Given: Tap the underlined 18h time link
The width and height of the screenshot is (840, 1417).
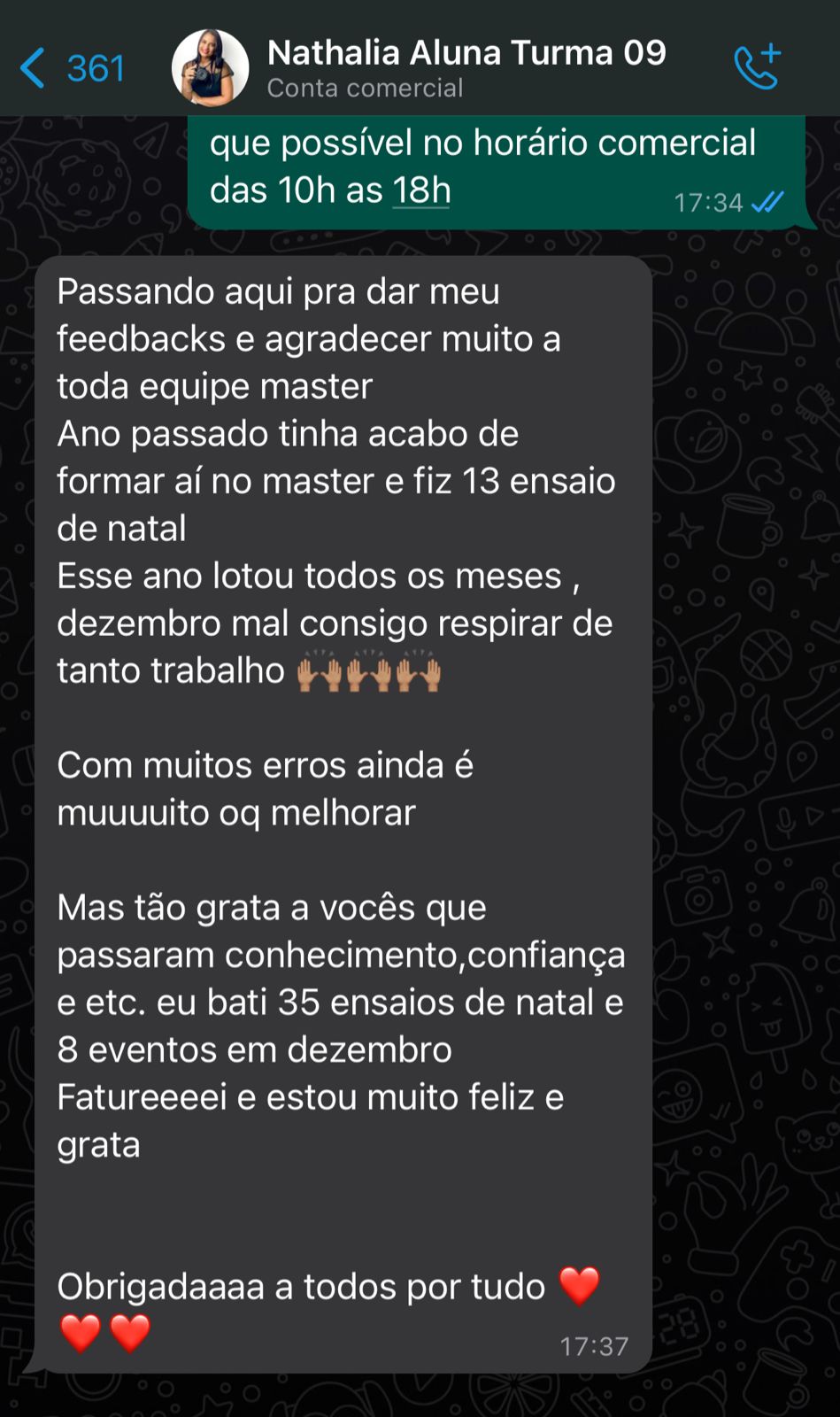Looking at the screenshot, I should coord(421,190).
